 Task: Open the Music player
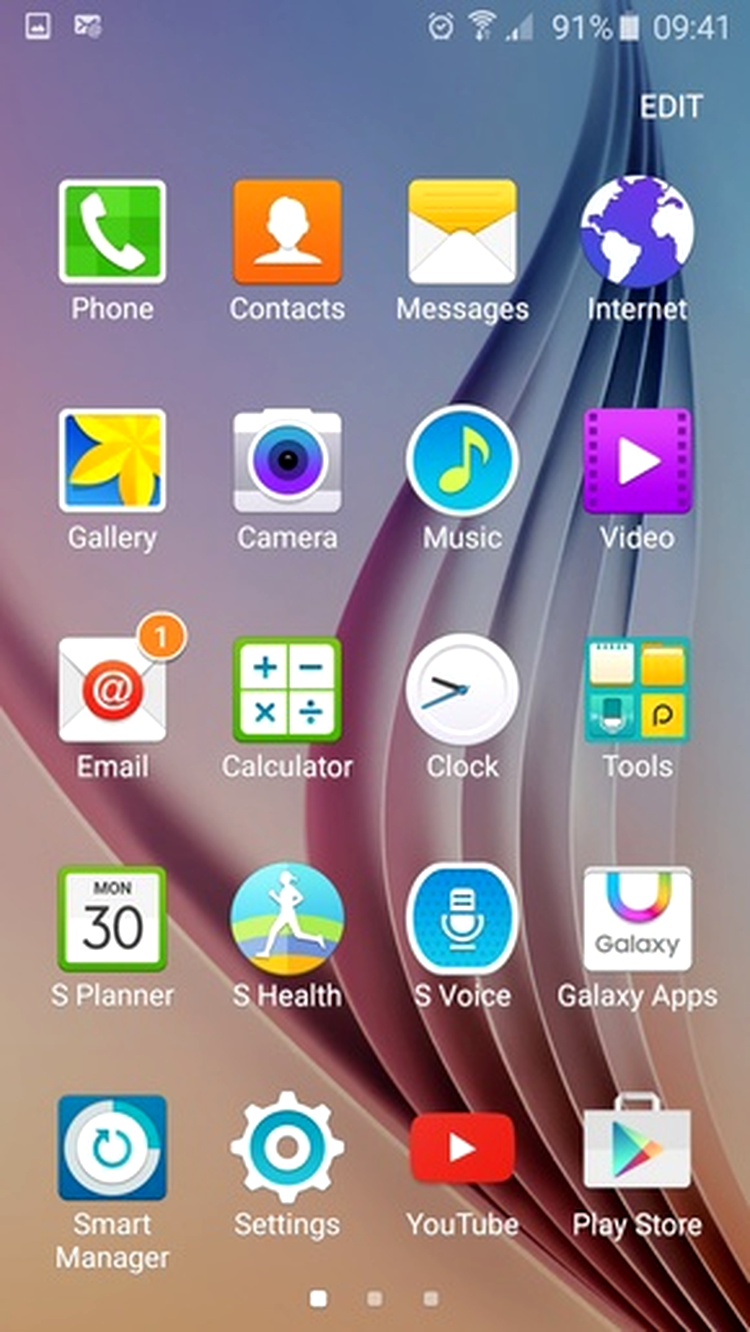[462, 461]
